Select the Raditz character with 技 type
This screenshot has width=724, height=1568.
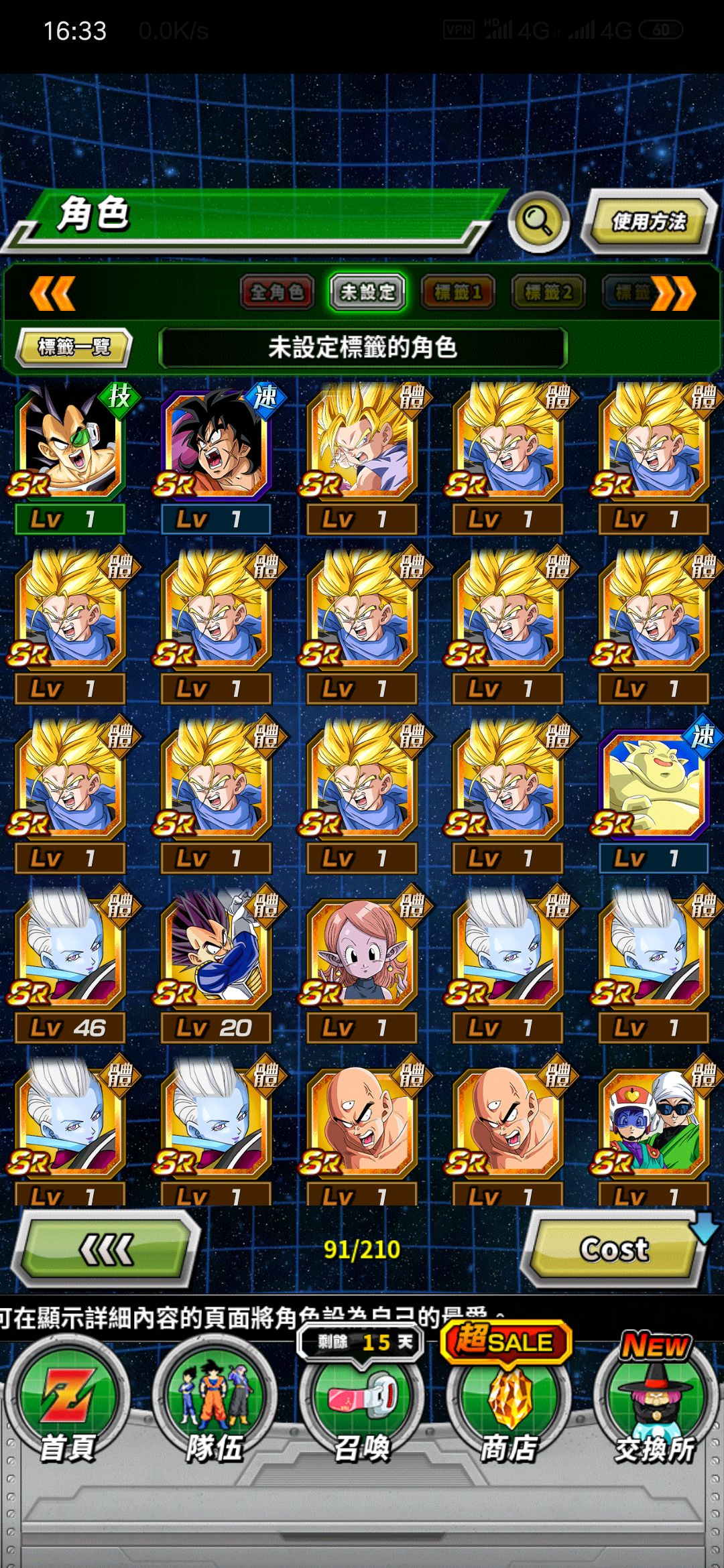tap(71, 458)
